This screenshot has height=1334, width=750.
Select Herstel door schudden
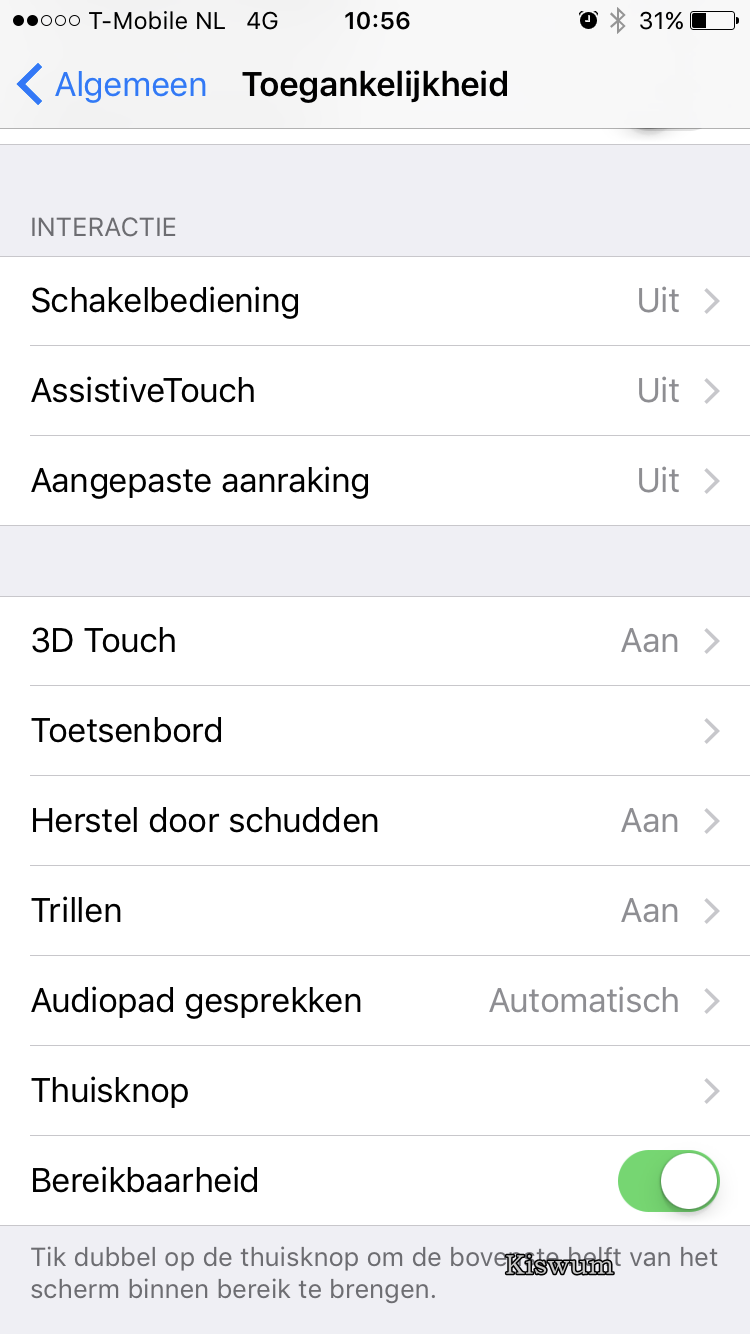coord(375,821)
